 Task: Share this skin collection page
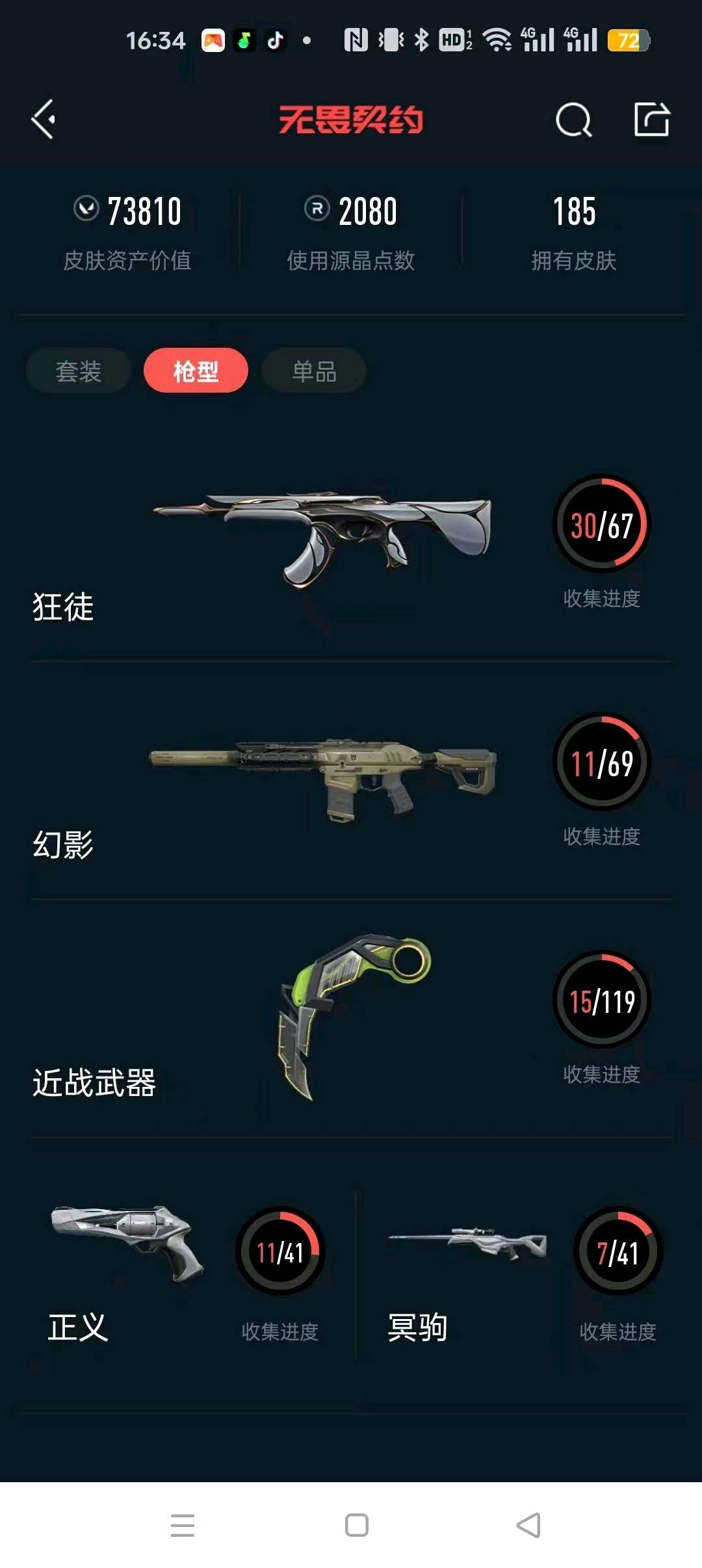[652, 120]
